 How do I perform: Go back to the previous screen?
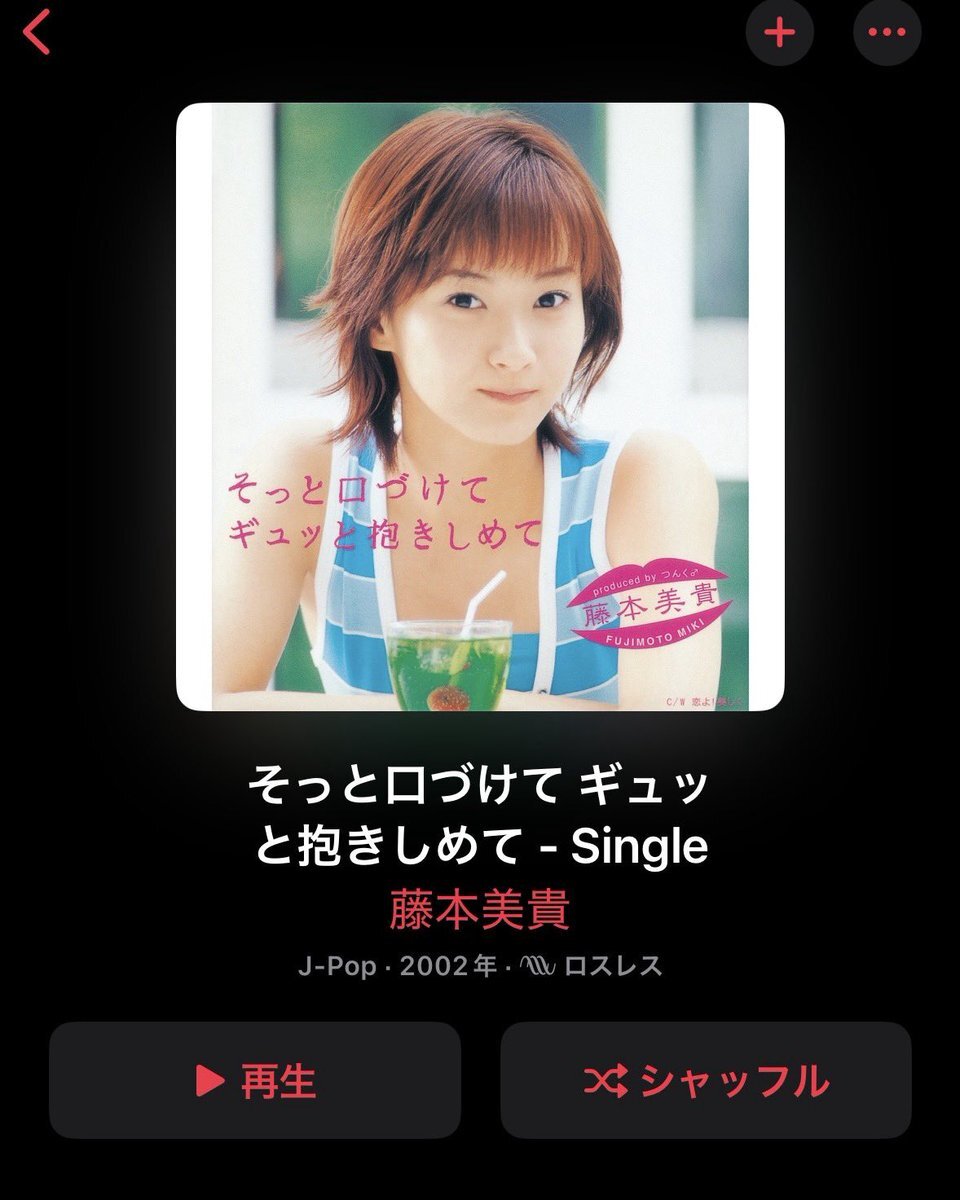[37, 33]
